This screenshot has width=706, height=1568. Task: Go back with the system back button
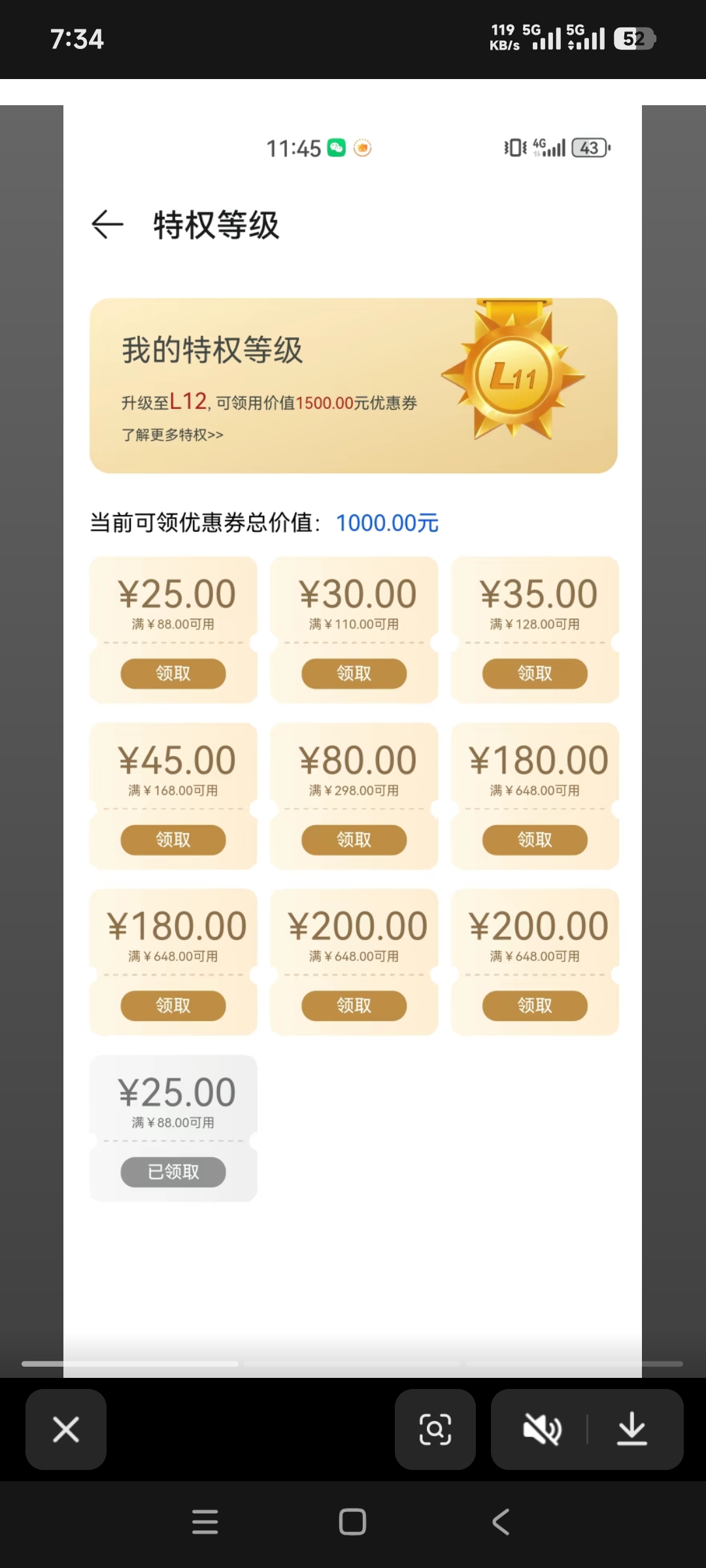(501, 1522)
